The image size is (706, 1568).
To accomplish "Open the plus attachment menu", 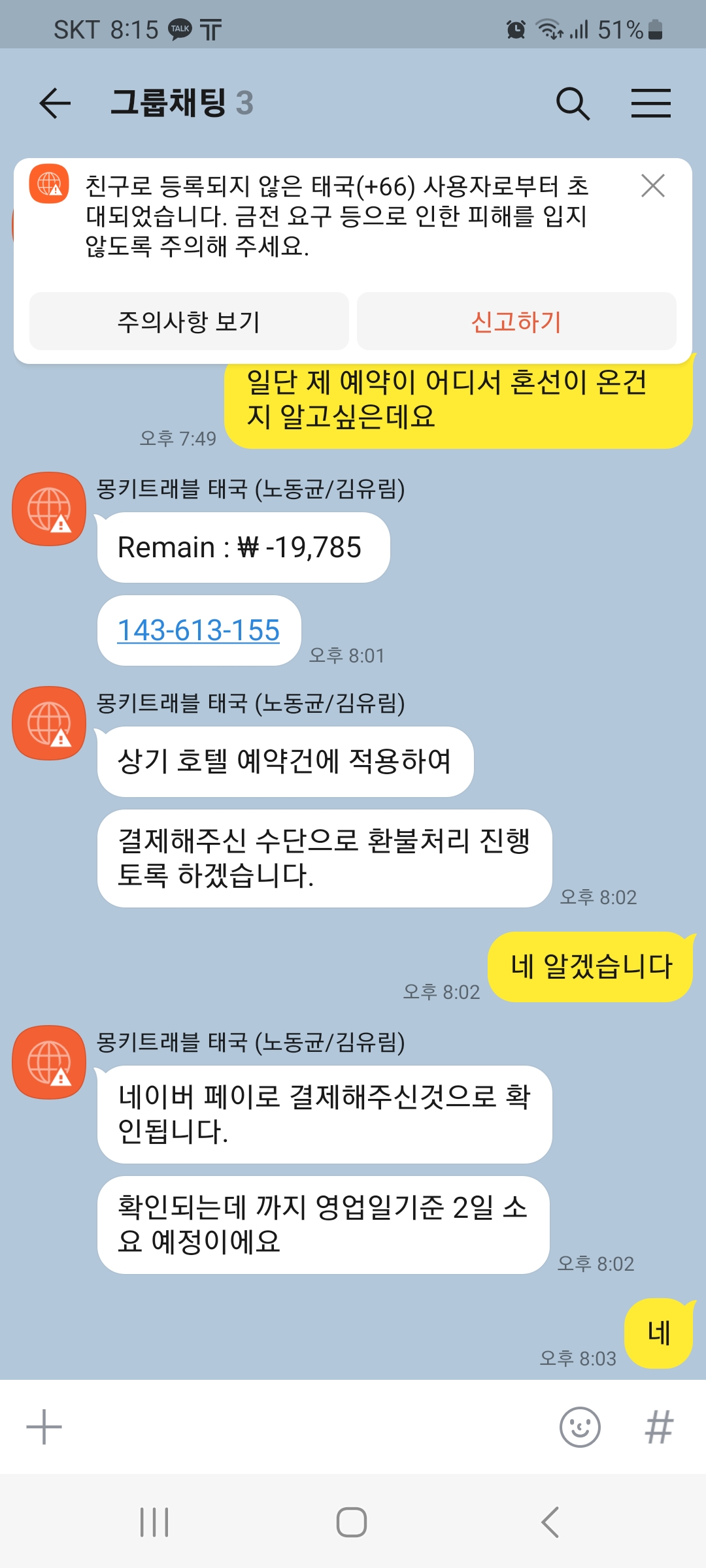I will (44, 1426).
